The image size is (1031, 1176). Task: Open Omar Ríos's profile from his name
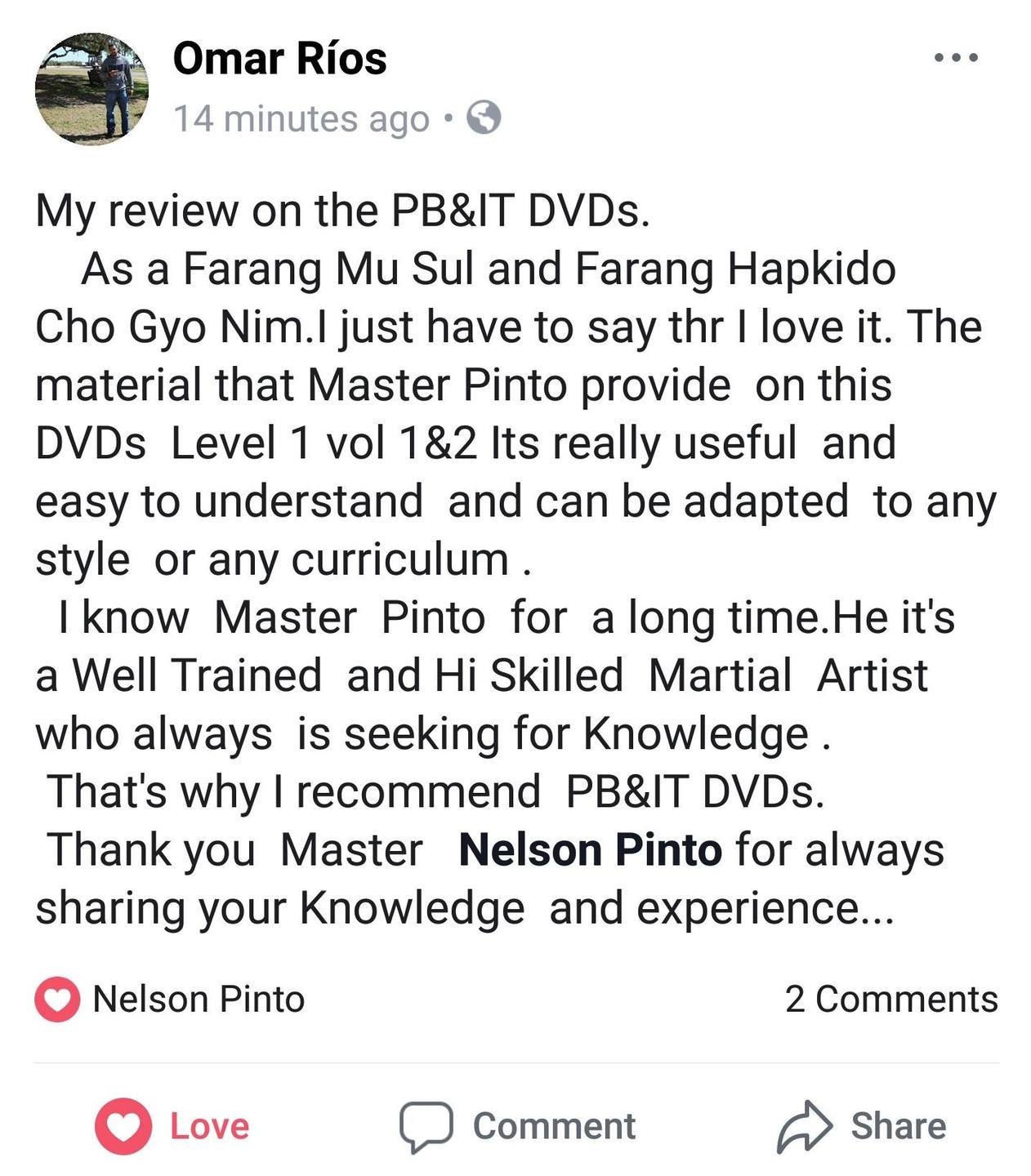pyautogui.click(x=279, y=59)
